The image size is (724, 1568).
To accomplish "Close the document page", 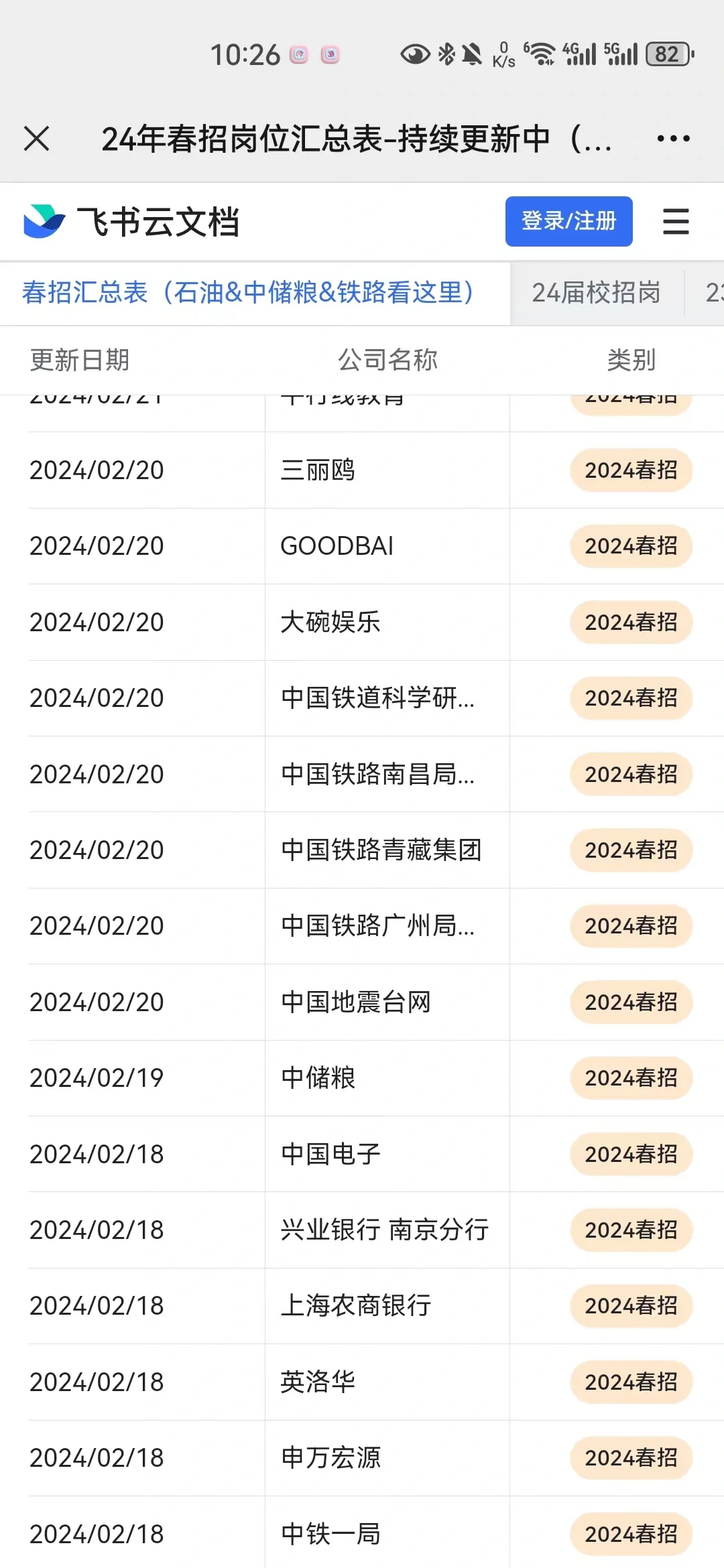I will (x=36, y=139).
